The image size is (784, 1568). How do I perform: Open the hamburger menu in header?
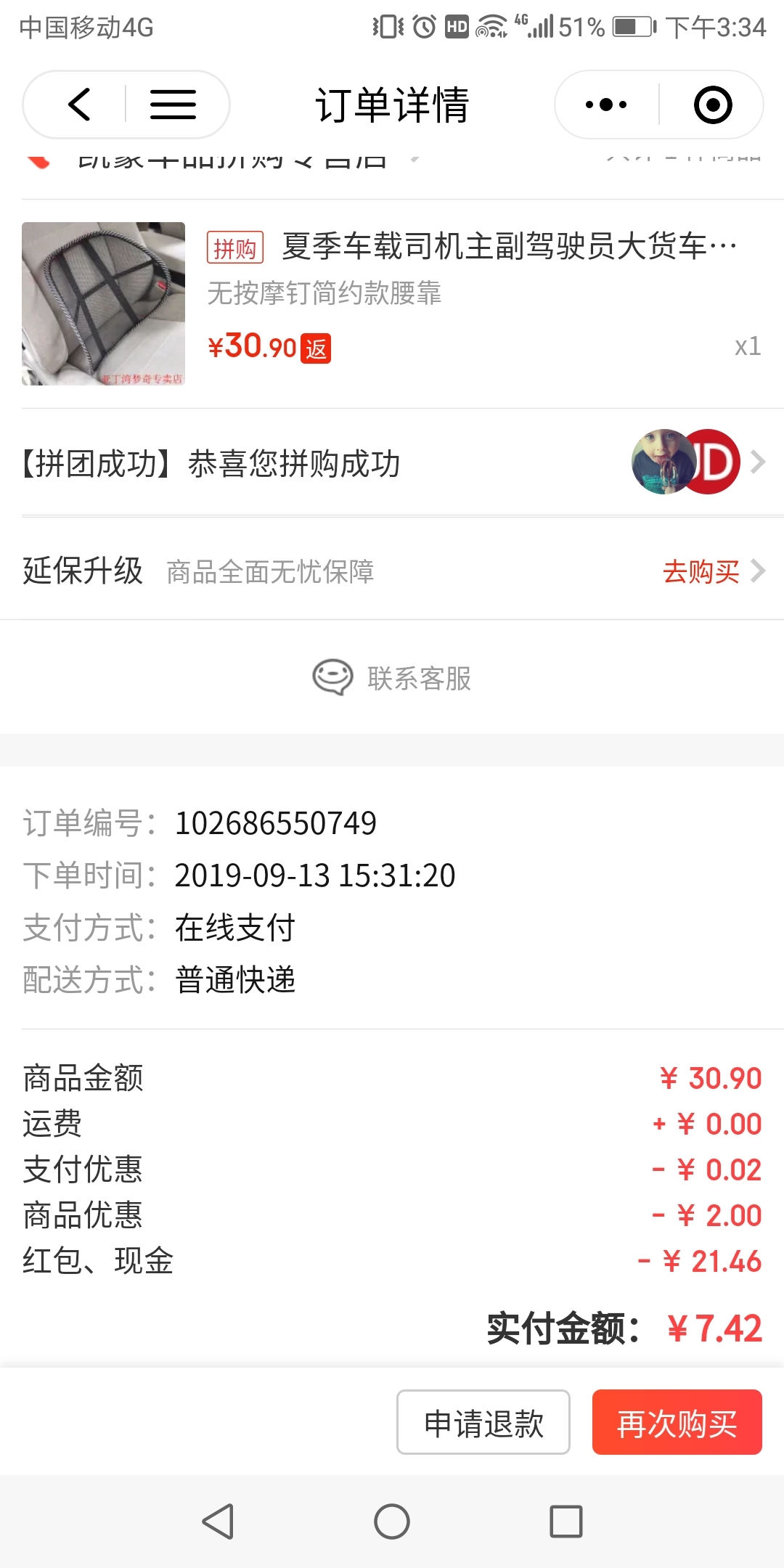(x=173, y=105)
